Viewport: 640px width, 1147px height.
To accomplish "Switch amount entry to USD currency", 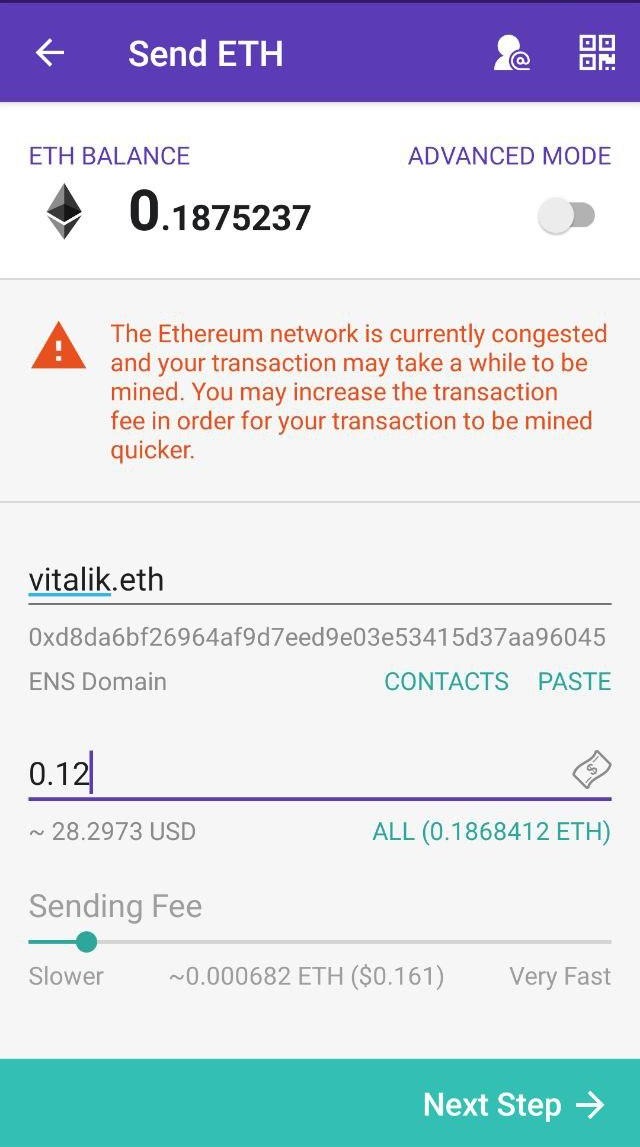I will pos(591,770).
